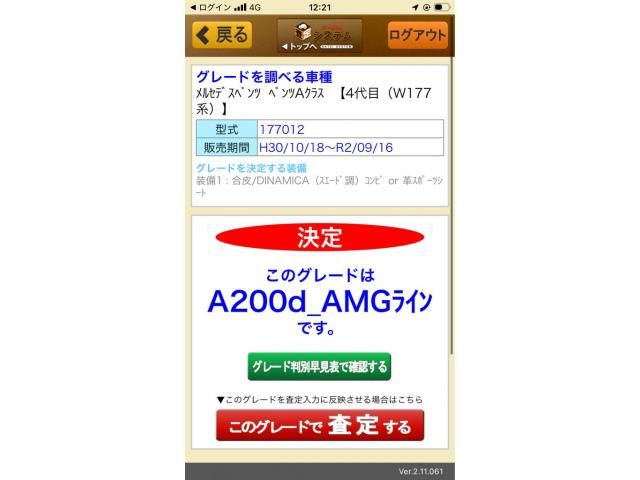Return to ログイン app via status bar
Screen dimensions: 640x480
click(x=210, y=7)
